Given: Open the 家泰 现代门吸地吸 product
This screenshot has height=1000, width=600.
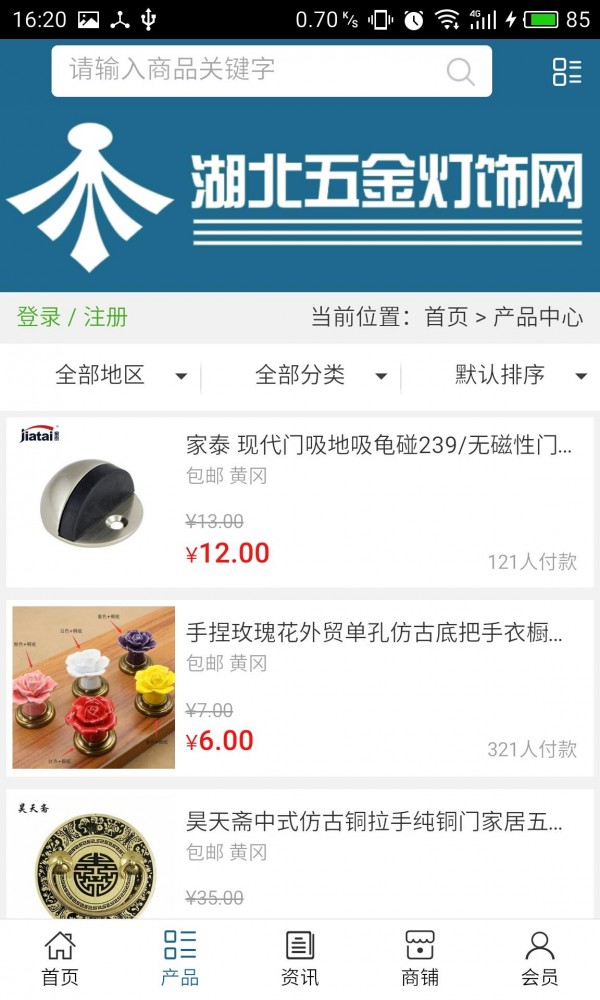Looking at the screenshot, I should (x=378, y=445).
